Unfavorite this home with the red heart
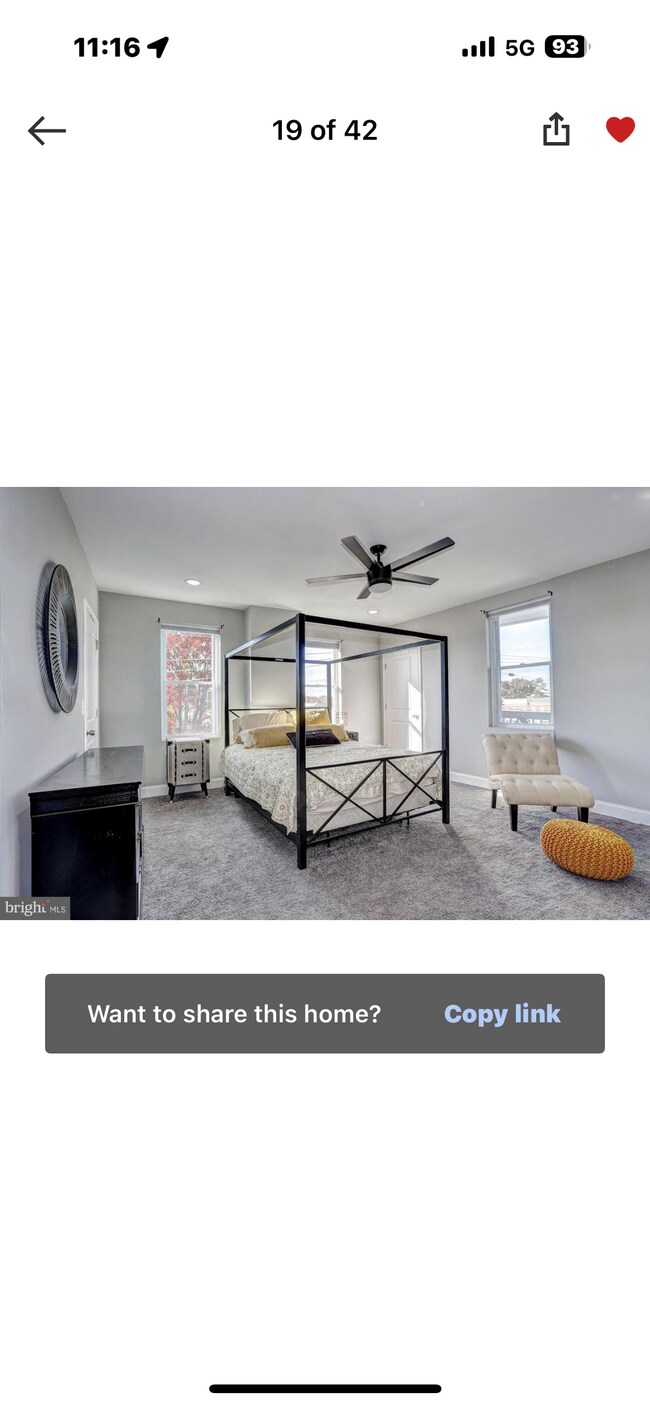 click(620, 130)
